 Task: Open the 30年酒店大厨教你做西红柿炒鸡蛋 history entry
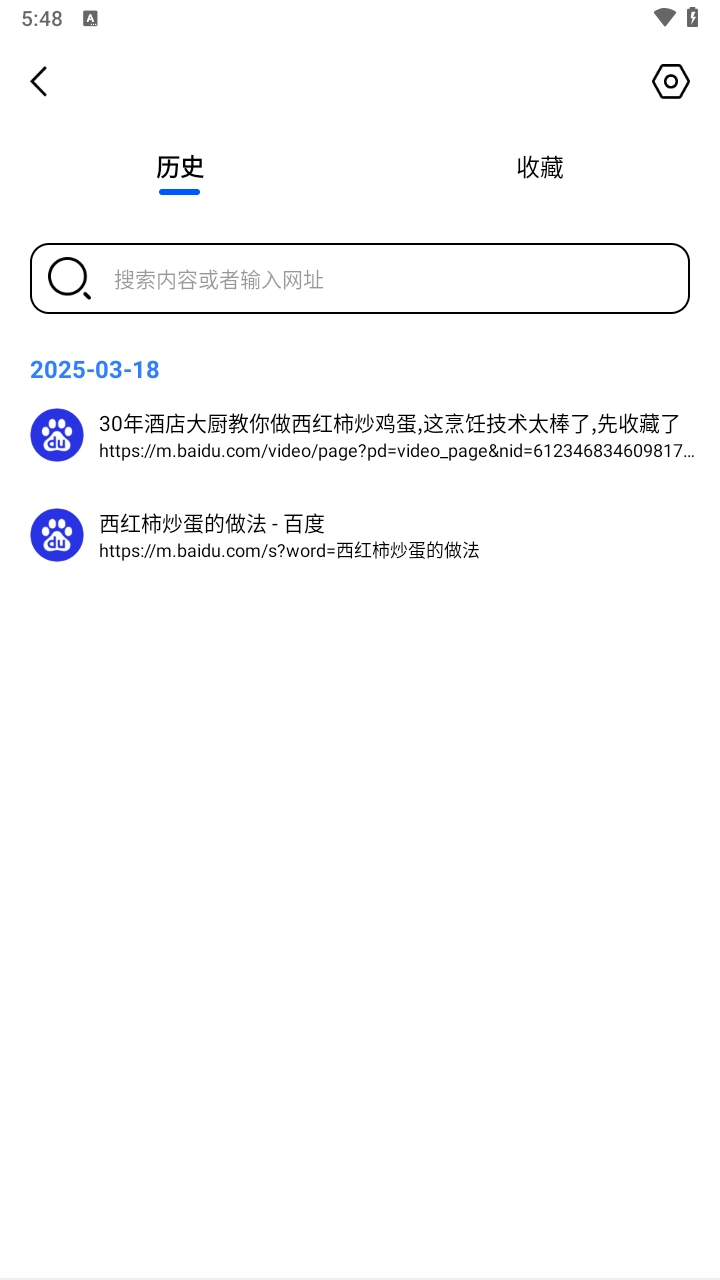(x=390, y=435)
